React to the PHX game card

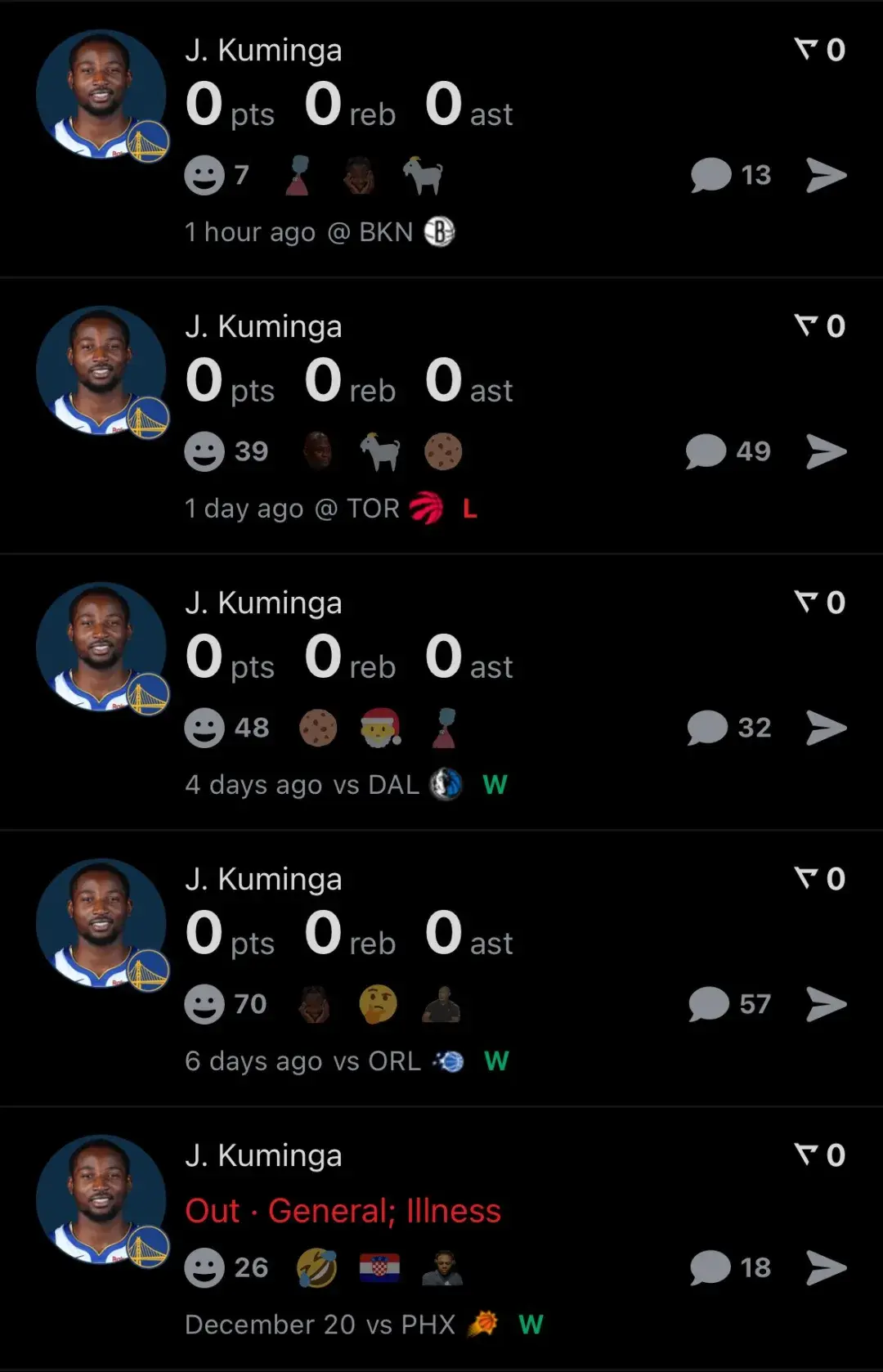[x=204, y=1268]
